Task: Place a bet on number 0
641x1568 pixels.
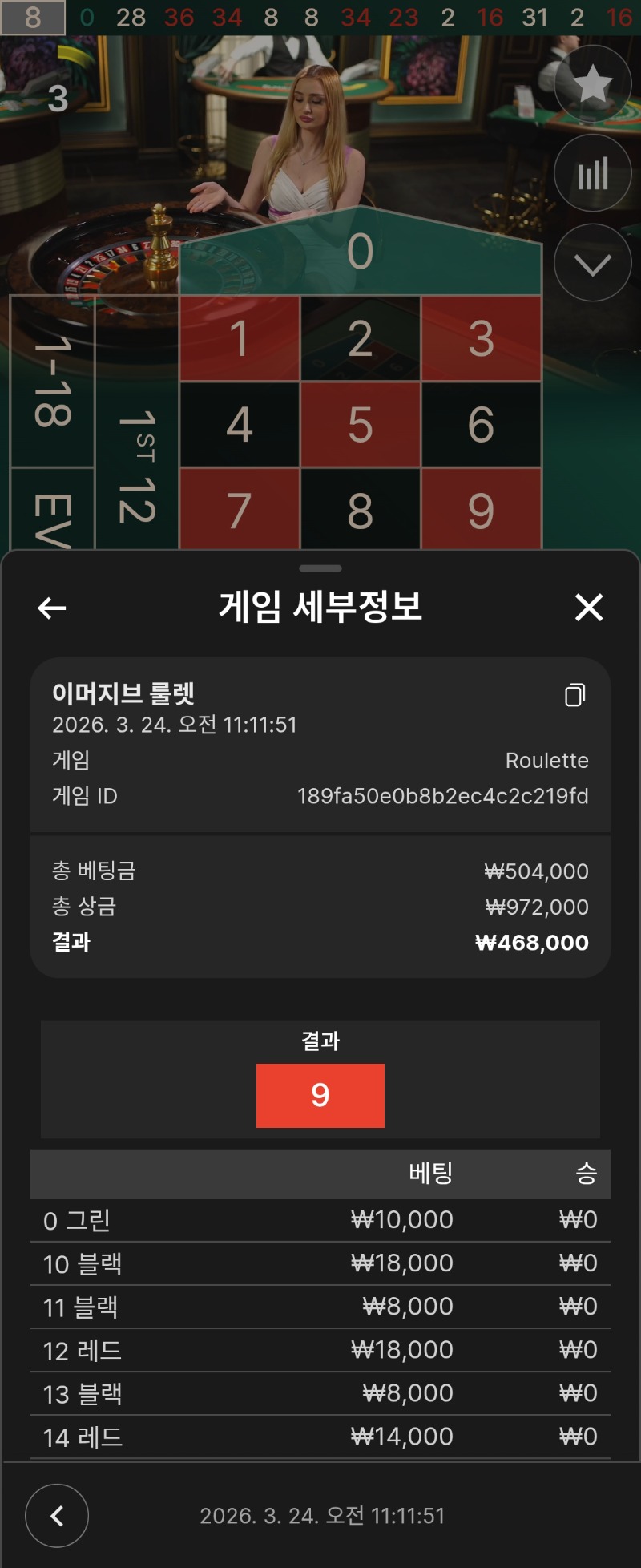Action: 361,253
